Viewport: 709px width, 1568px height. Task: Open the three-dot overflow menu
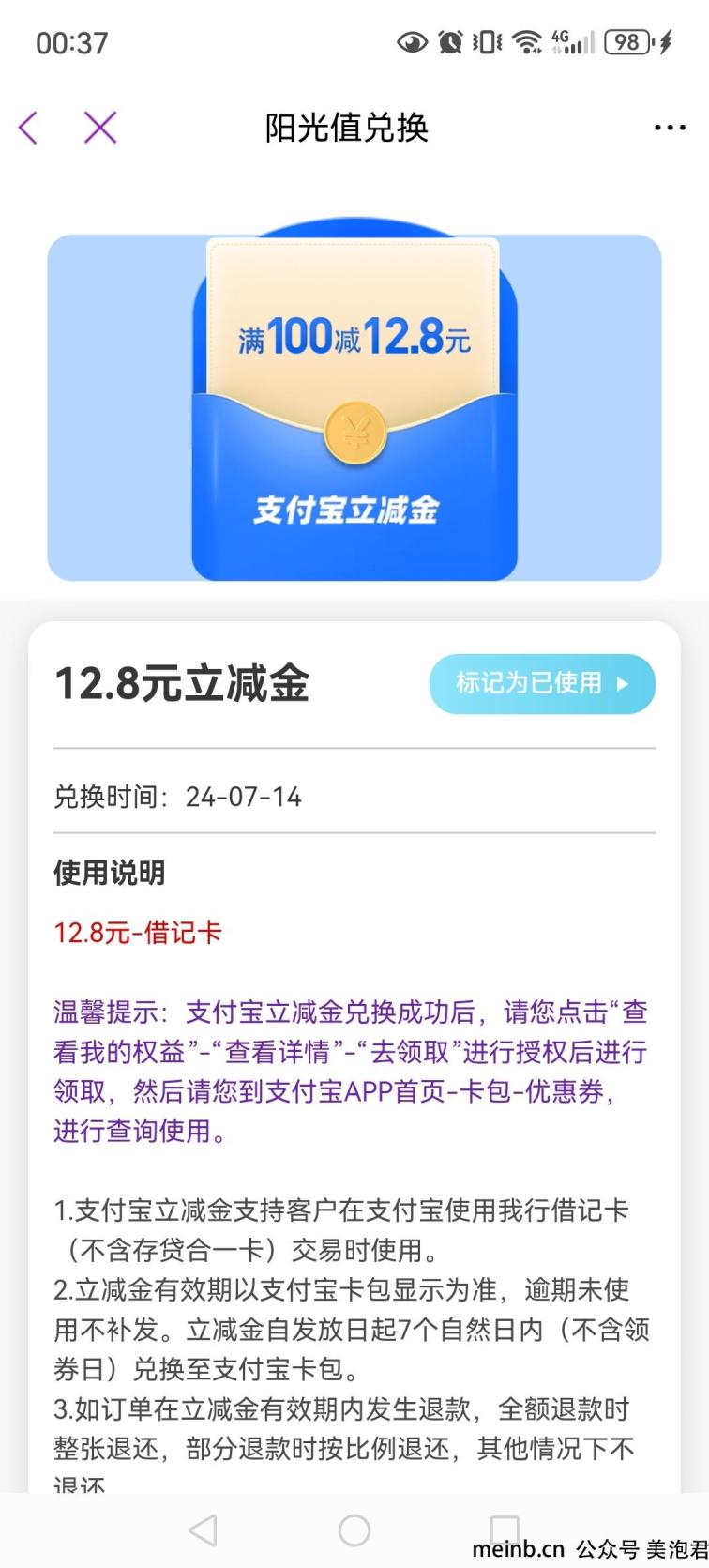coord(669,128)
